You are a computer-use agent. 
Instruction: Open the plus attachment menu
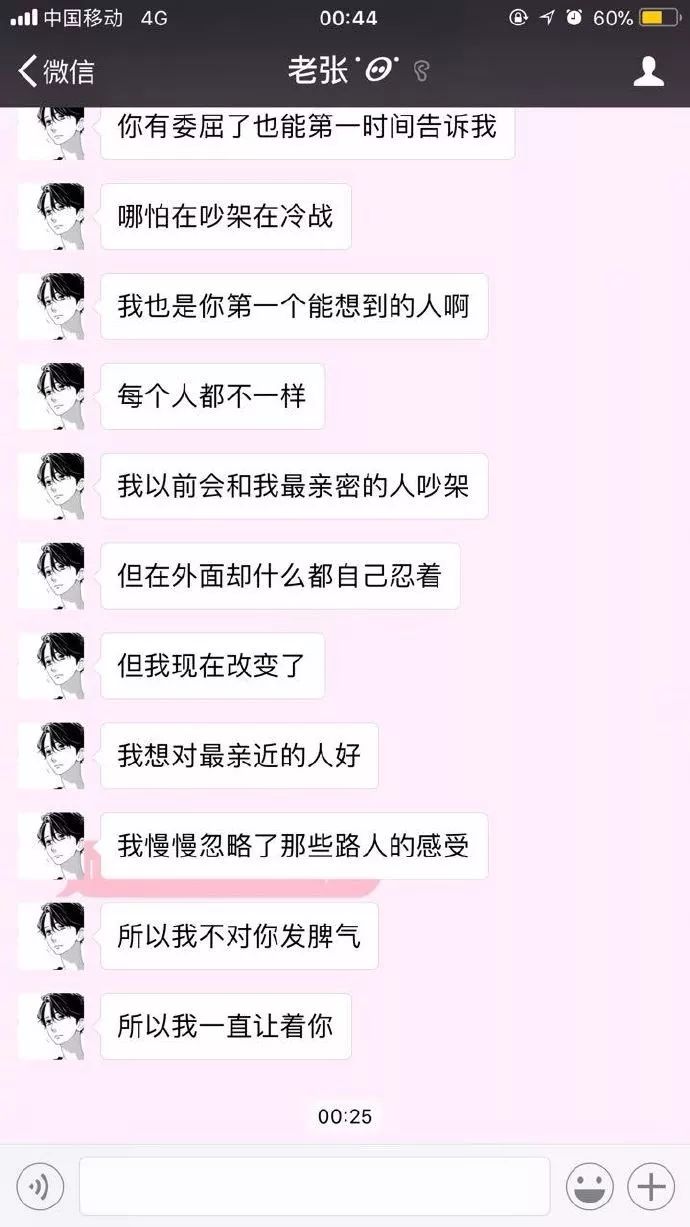(651, 1187)
